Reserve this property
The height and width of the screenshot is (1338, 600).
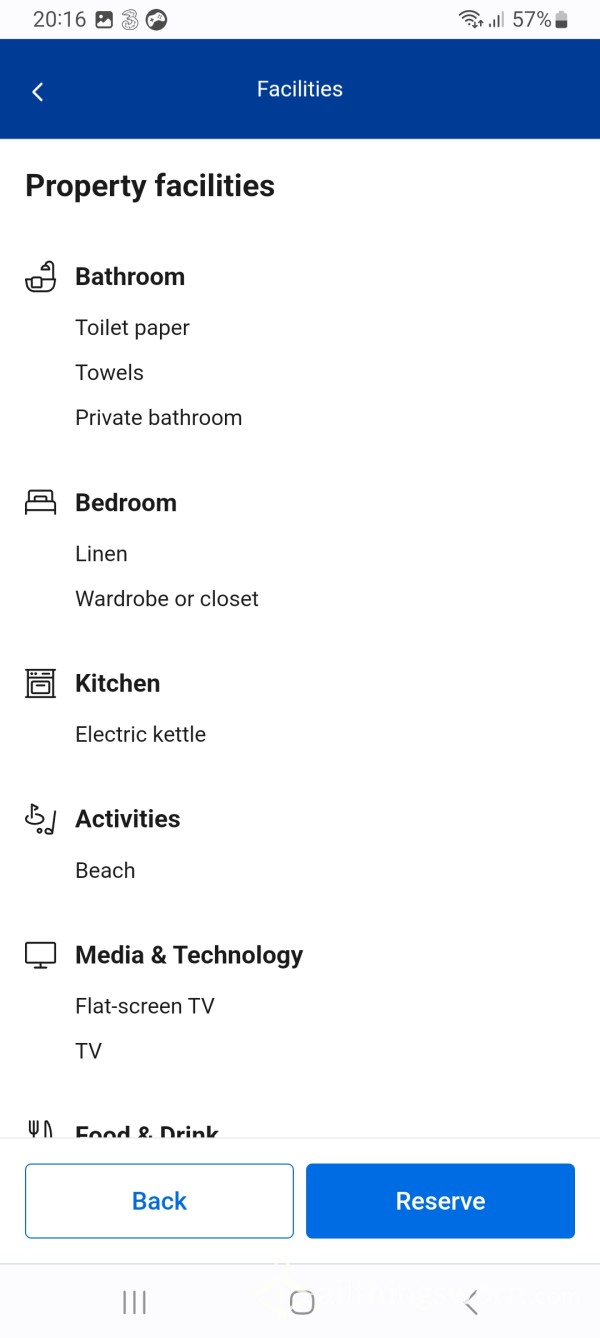point(440,1201)
